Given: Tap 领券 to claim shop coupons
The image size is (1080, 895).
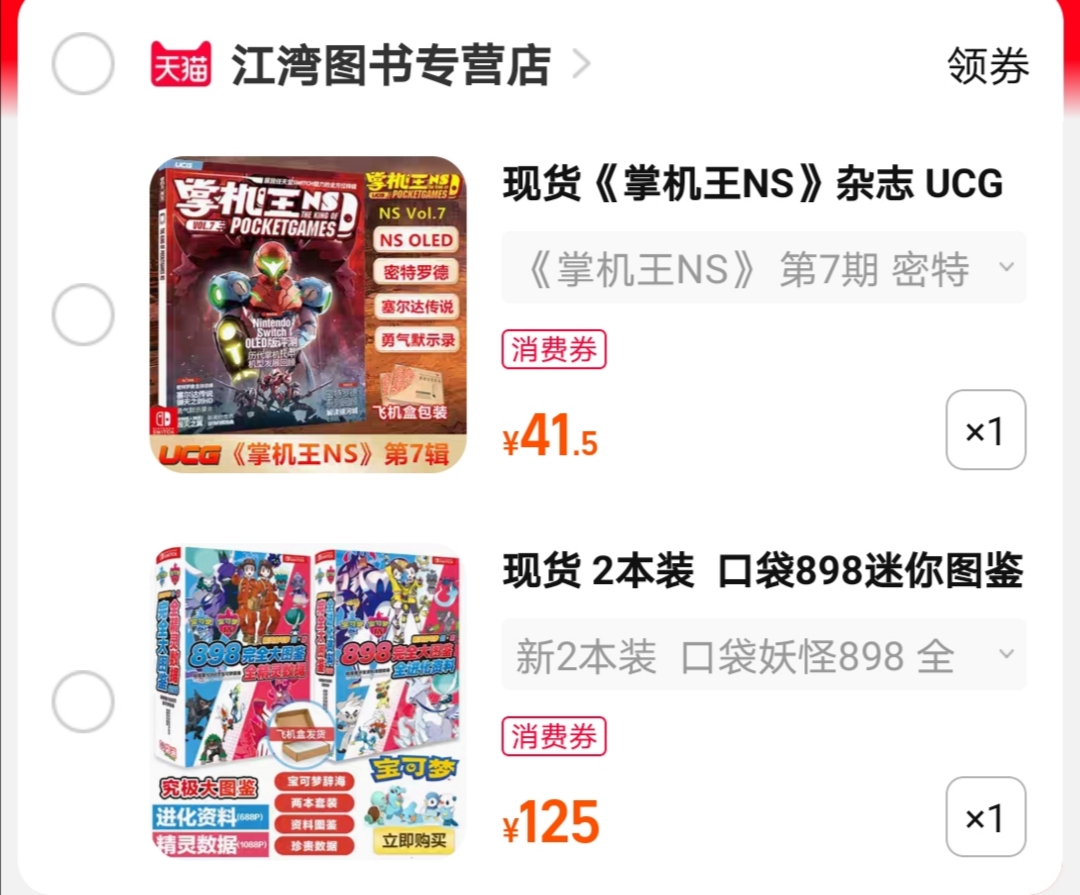Looking at the screenshot, I should (987, 66).
